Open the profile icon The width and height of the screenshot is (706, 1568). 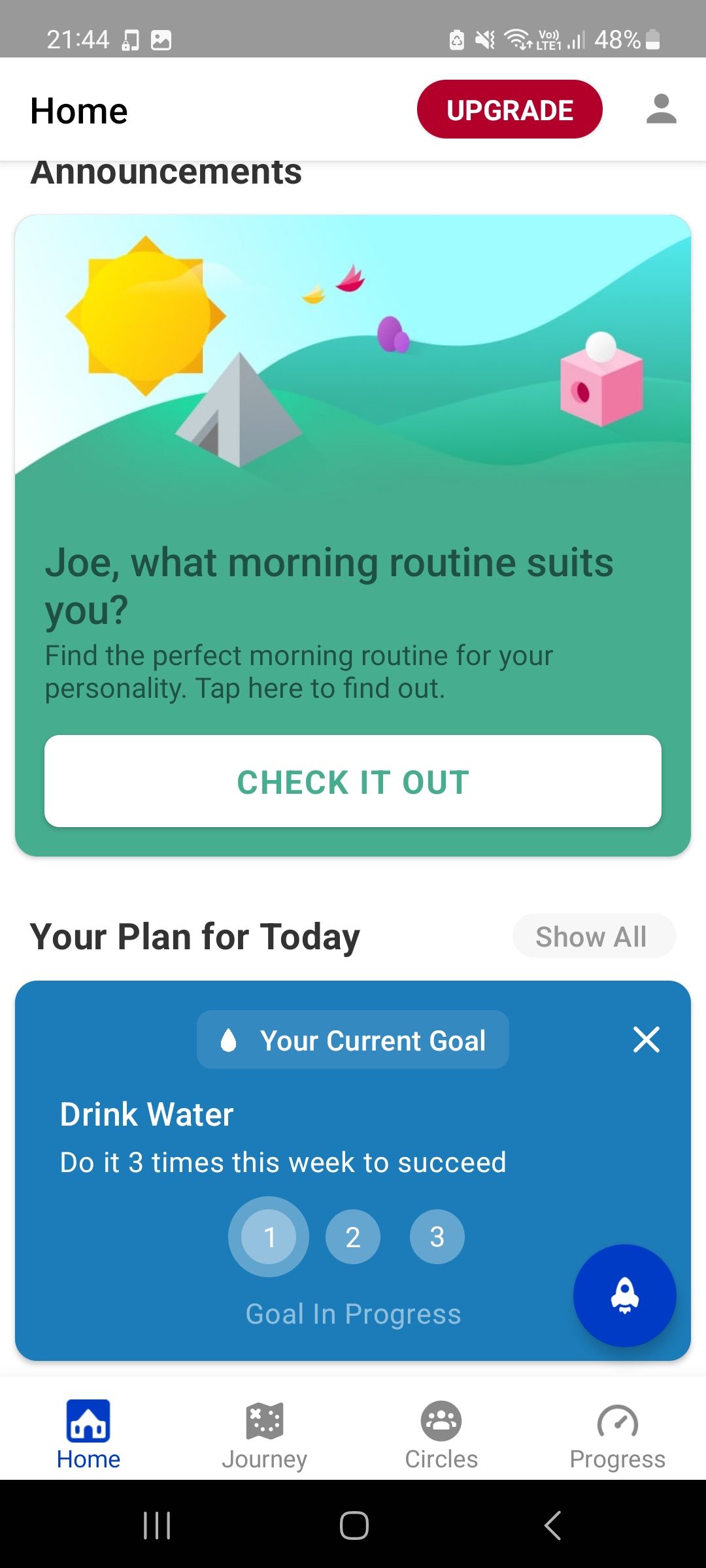[x=661, y=109]
